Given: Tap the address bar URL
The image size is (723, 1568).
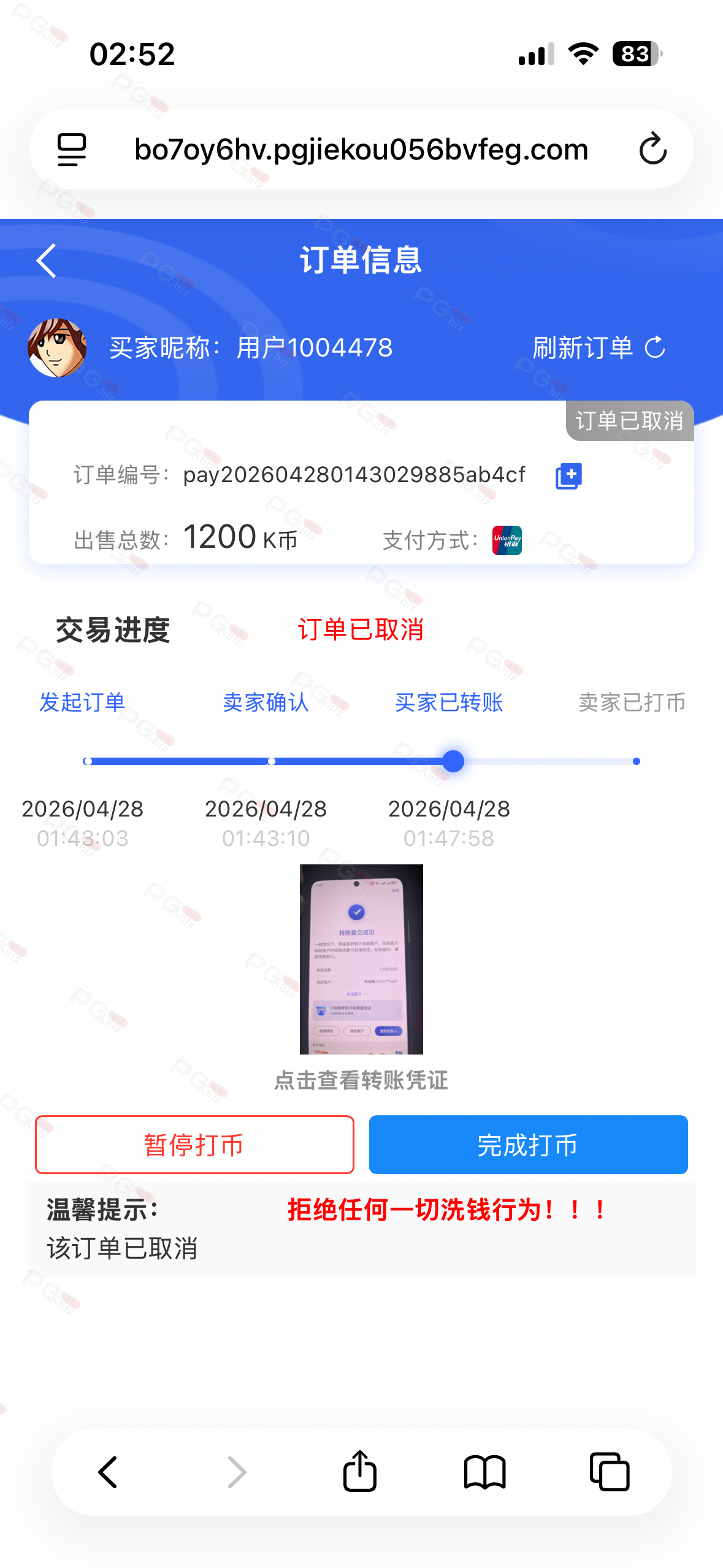Looking at the screenshot, I should [x=361, y=149].
